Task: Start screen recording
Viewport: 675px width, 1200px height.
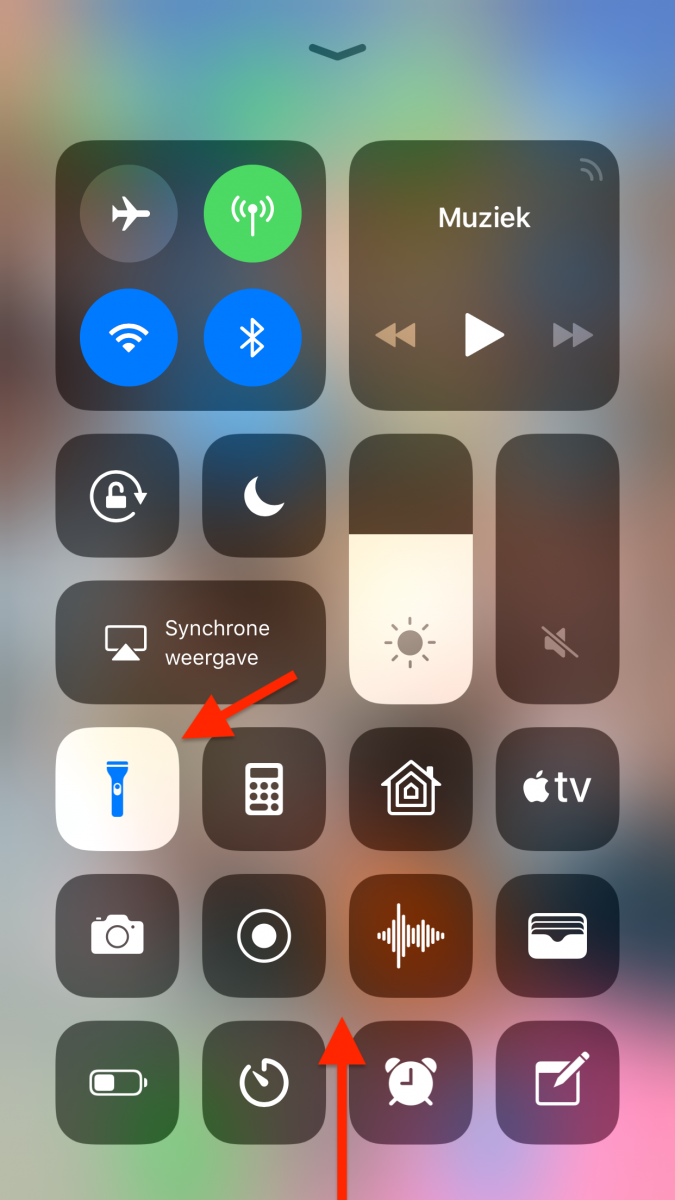Action: (x=264, y=936)
